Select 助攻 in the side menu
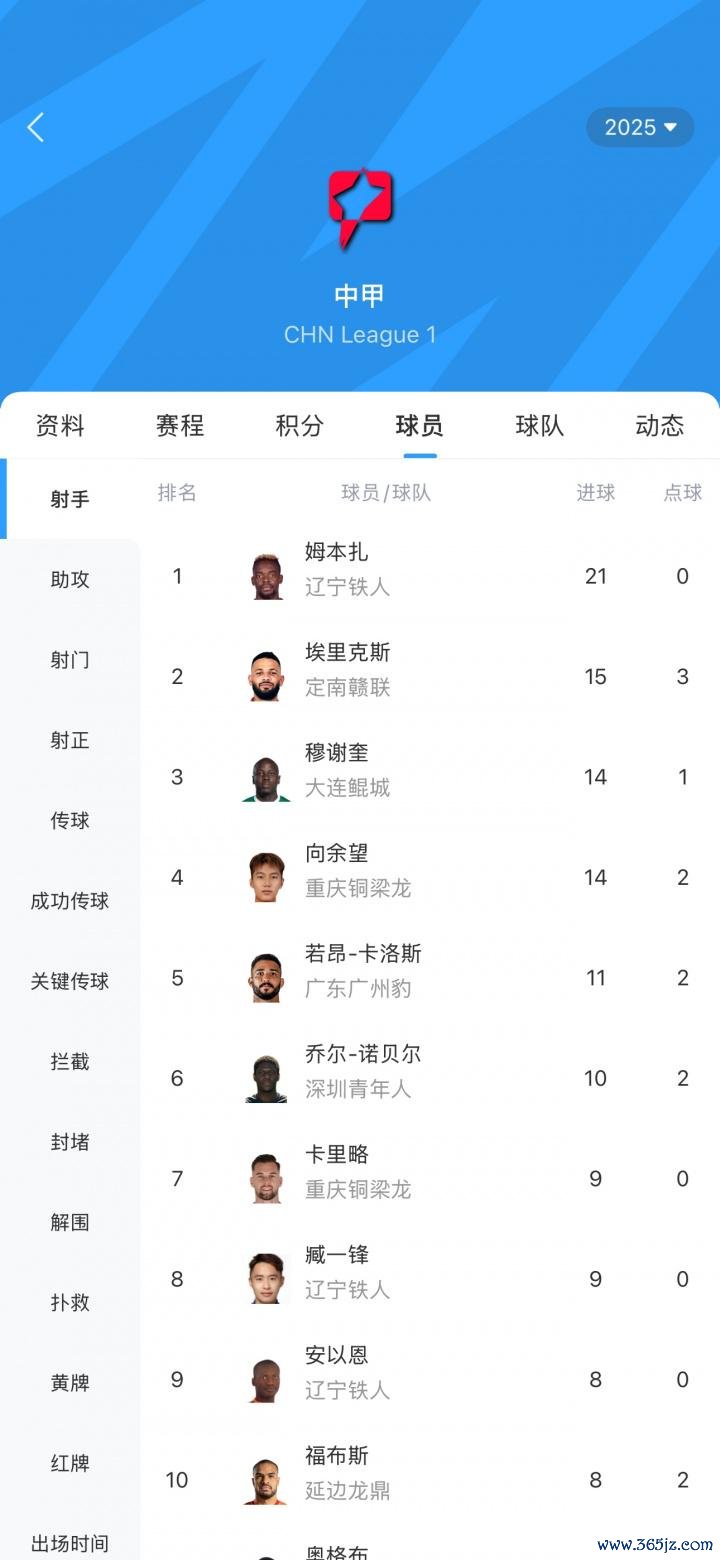Viewport: 720px width, 1560px height. coord(70,579)
